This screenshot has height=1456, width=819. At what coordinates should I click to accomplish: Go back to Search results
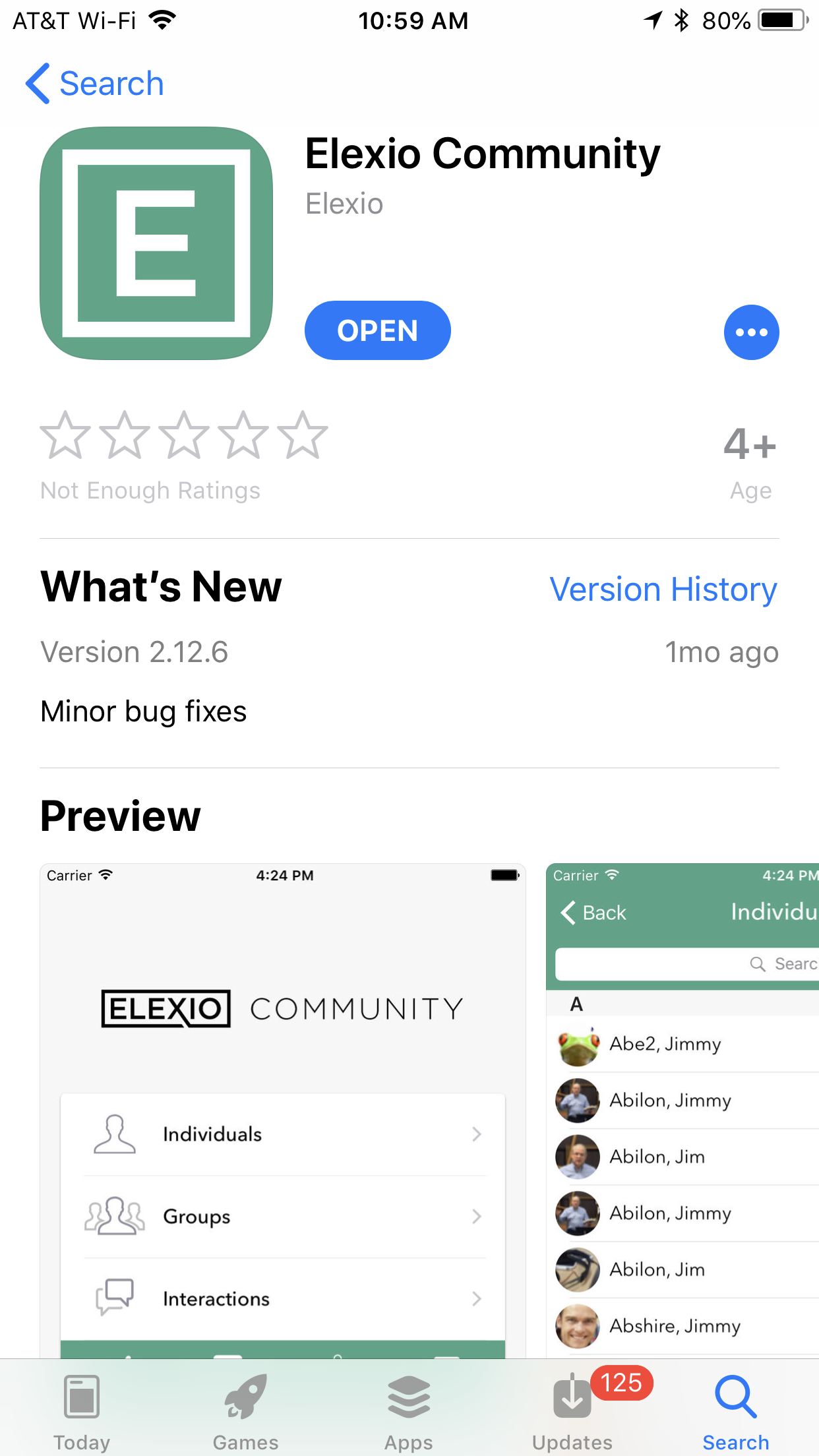[x=94, y=84]
